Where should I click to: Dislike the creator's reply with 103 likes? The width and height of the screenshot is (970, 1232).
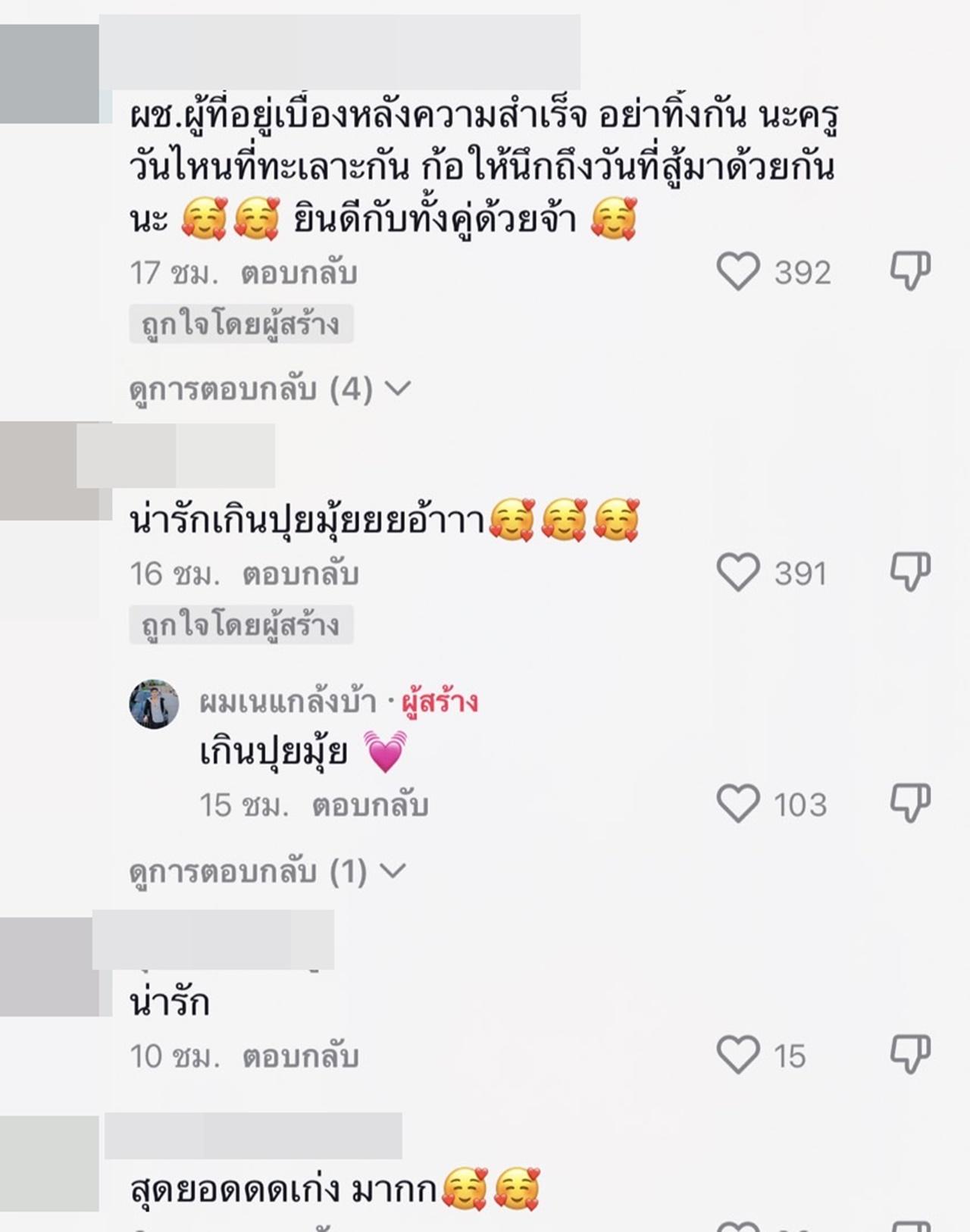pyautogui.click(x=909, y=804)
